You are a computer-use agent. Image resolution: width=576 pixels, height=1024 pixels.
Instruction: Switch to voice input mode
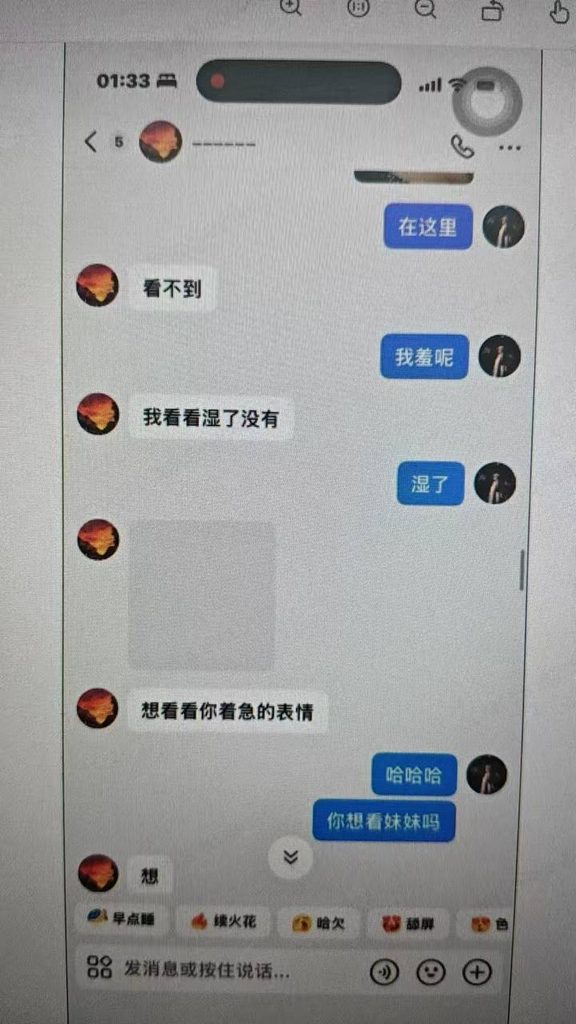[x=384, y=972]
